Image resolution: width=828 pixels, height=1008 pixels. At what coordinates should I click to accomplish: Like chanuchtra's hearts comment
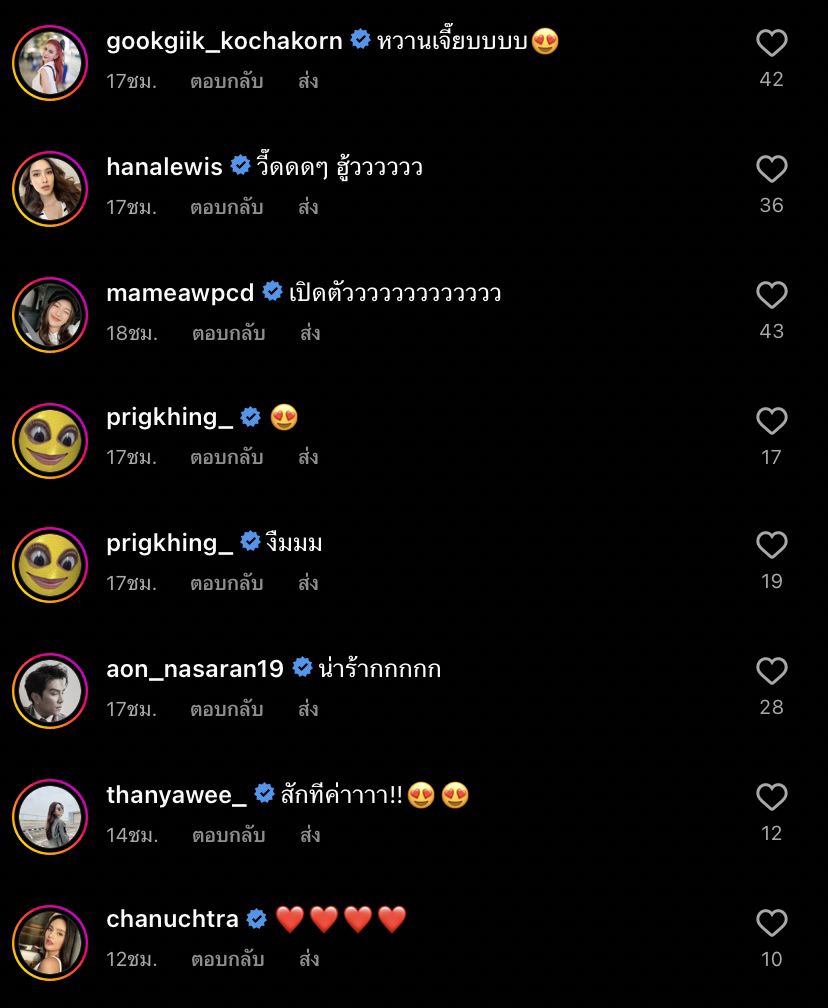[x=771, y=923]
